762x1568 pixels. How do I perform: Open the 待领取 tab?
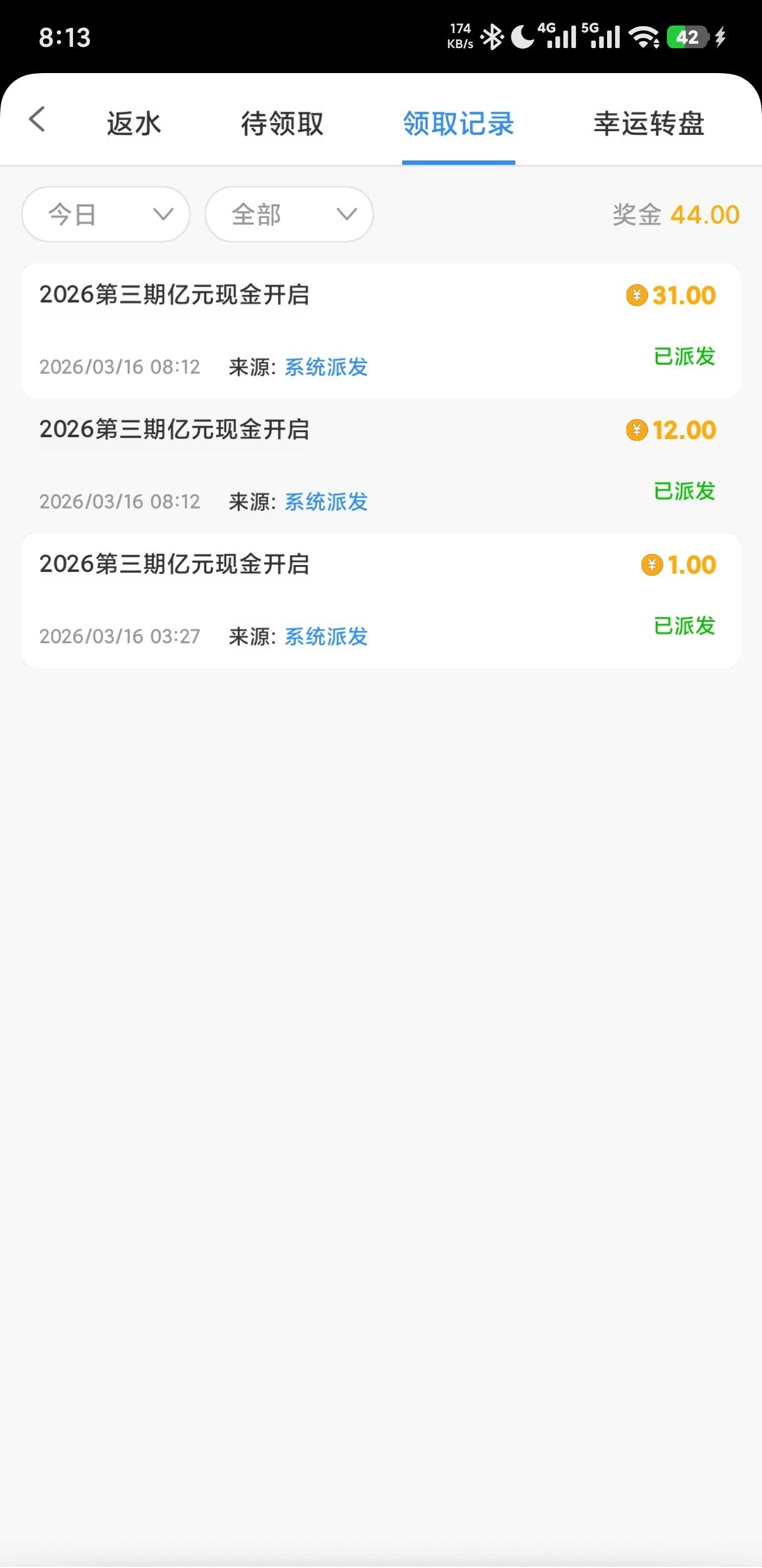tap(282, 124)
